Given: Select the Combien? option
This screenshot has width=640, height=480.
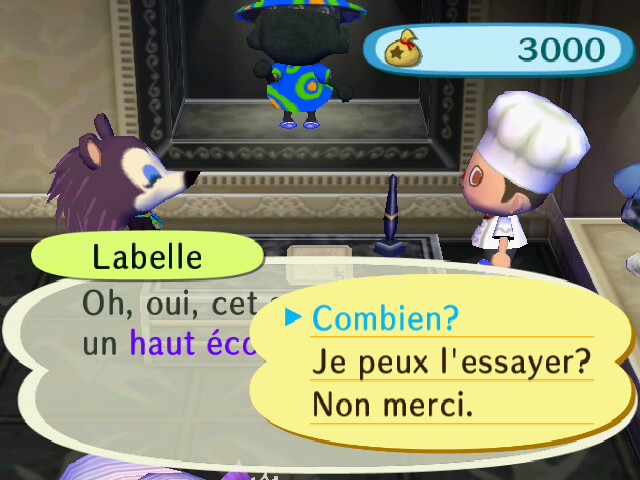Looking at the screenshot, I should 385,319.
